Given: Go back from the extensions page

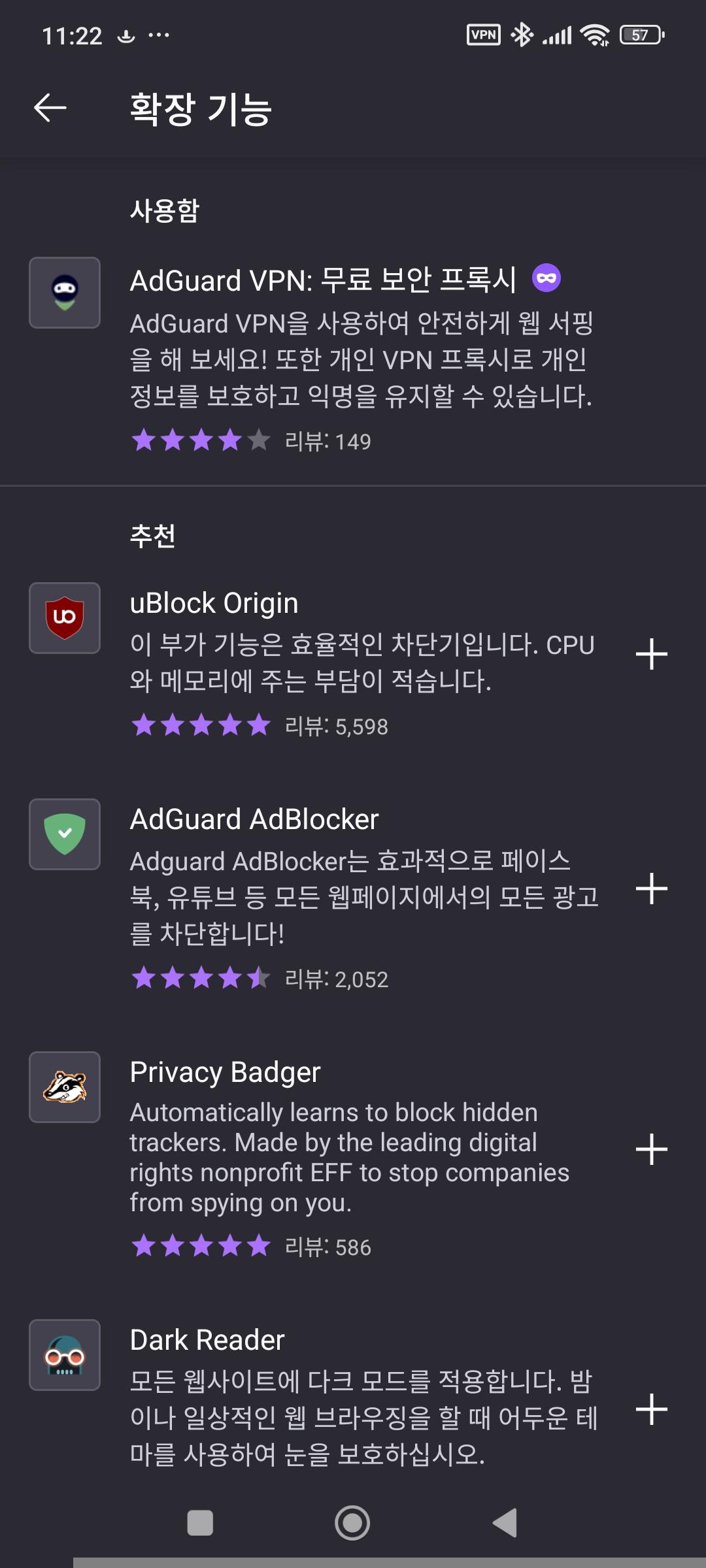Looking at the screenshot, I should (50, 108).
